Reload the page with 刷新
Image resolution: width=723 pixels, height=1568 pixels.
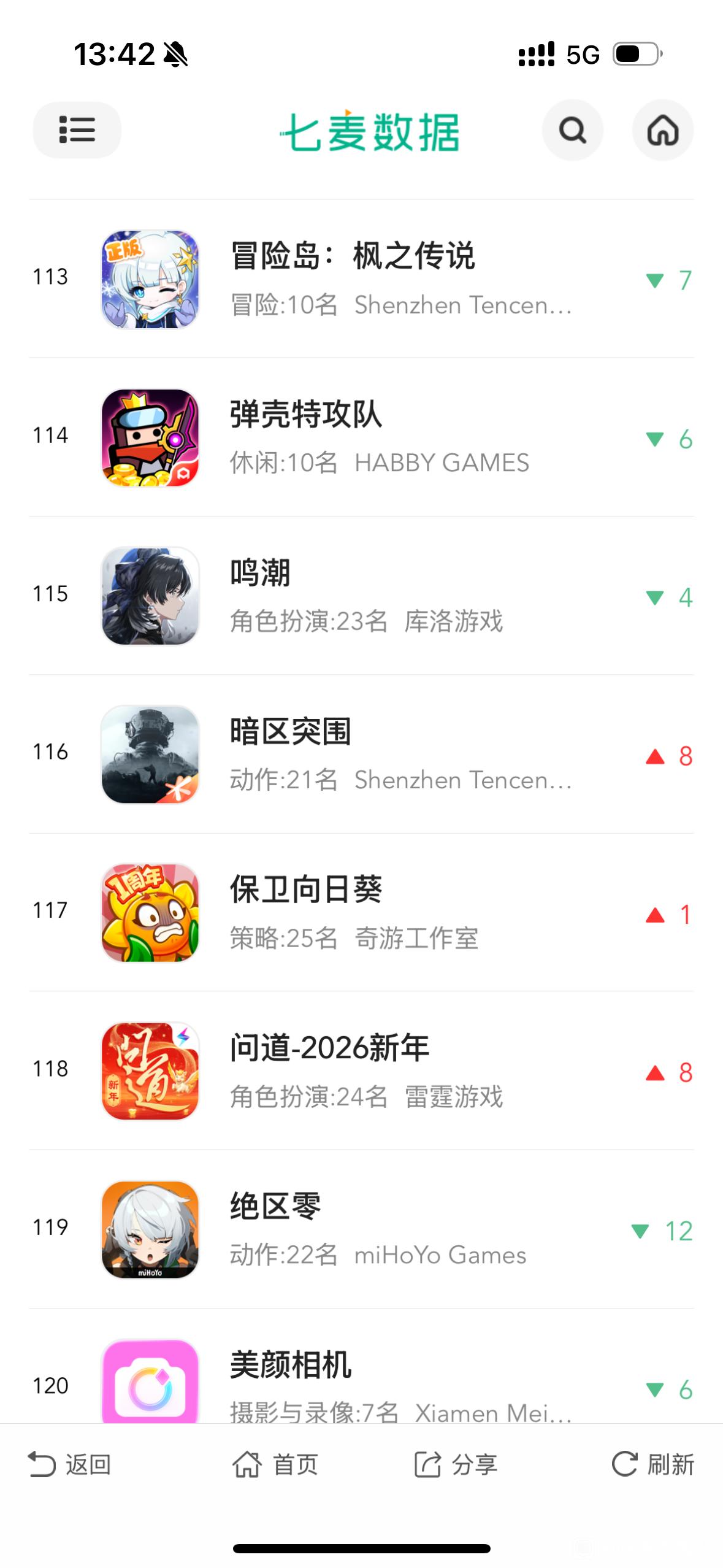(x=652, y=1464)
